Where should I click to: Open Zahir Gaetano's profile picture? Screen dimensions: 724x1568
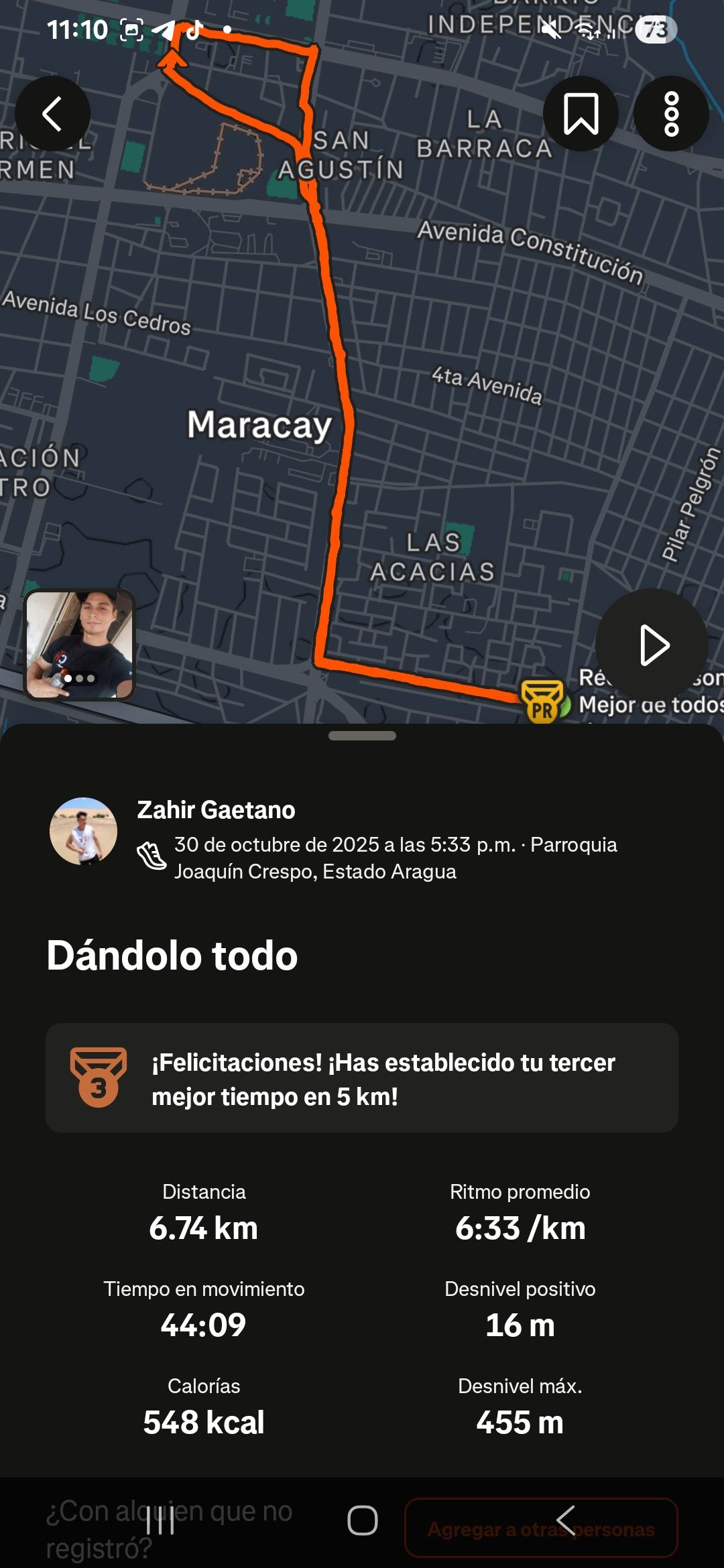tap(83, 831)
